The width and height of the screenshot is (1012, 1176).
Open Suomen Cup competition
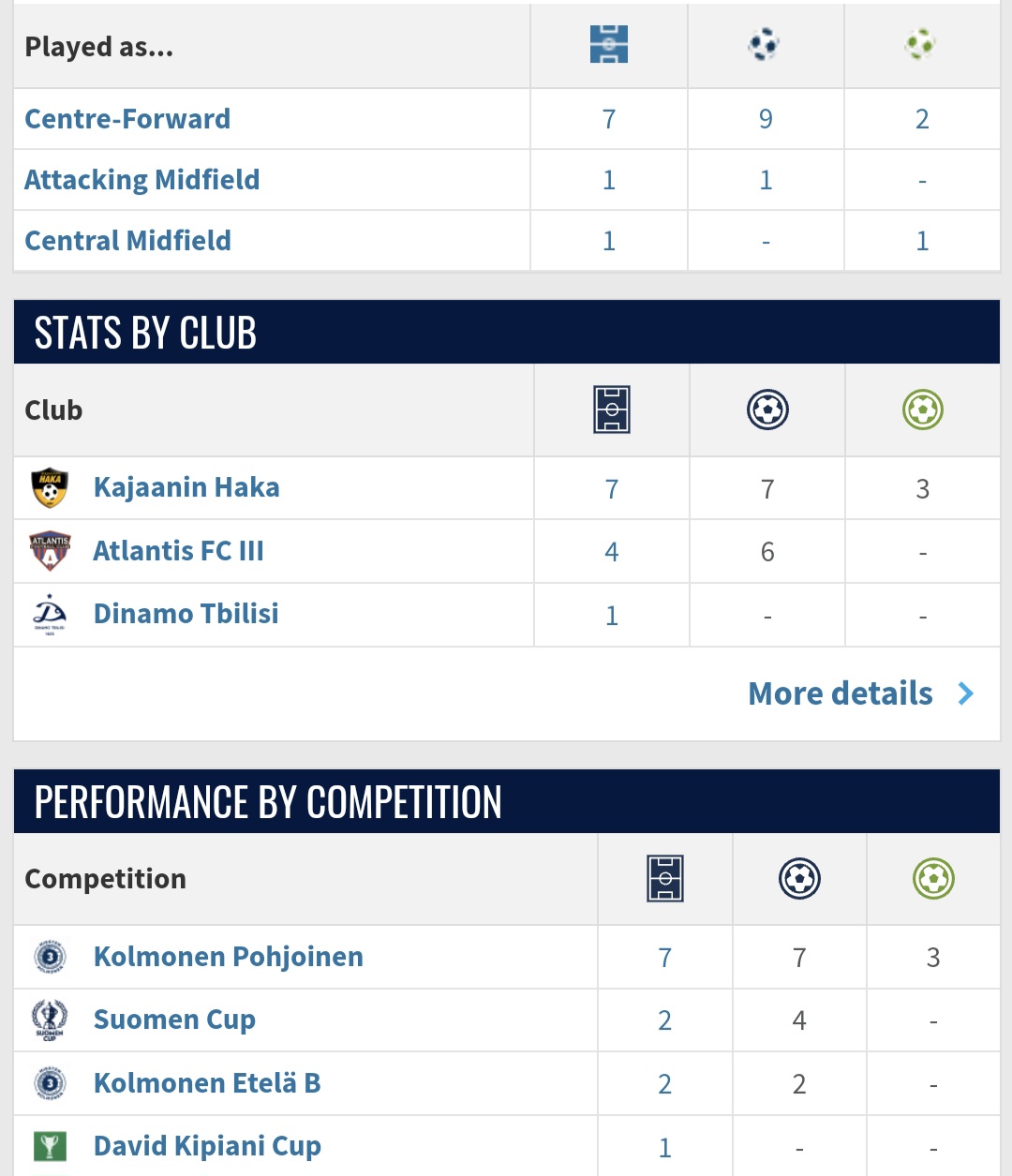(174, 1020)
